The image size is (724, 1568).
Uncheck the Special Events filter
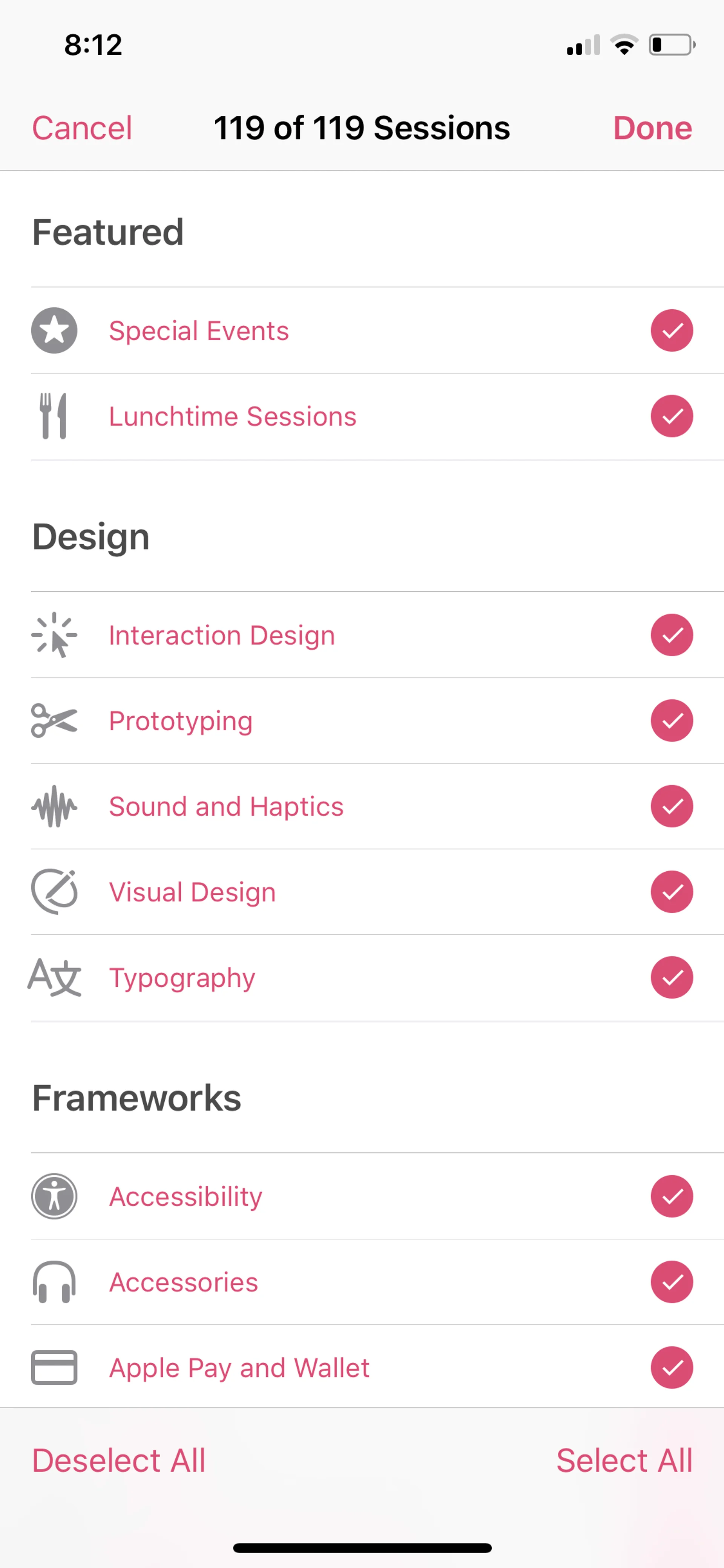pos(672,330)
